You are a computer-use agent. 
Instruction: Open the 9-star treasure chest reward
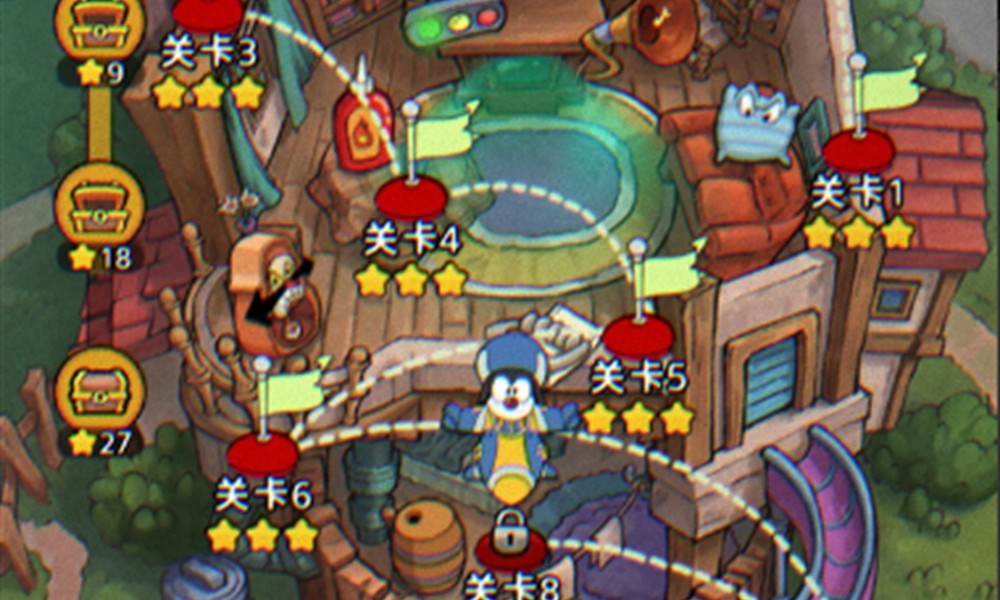point(100,26)
